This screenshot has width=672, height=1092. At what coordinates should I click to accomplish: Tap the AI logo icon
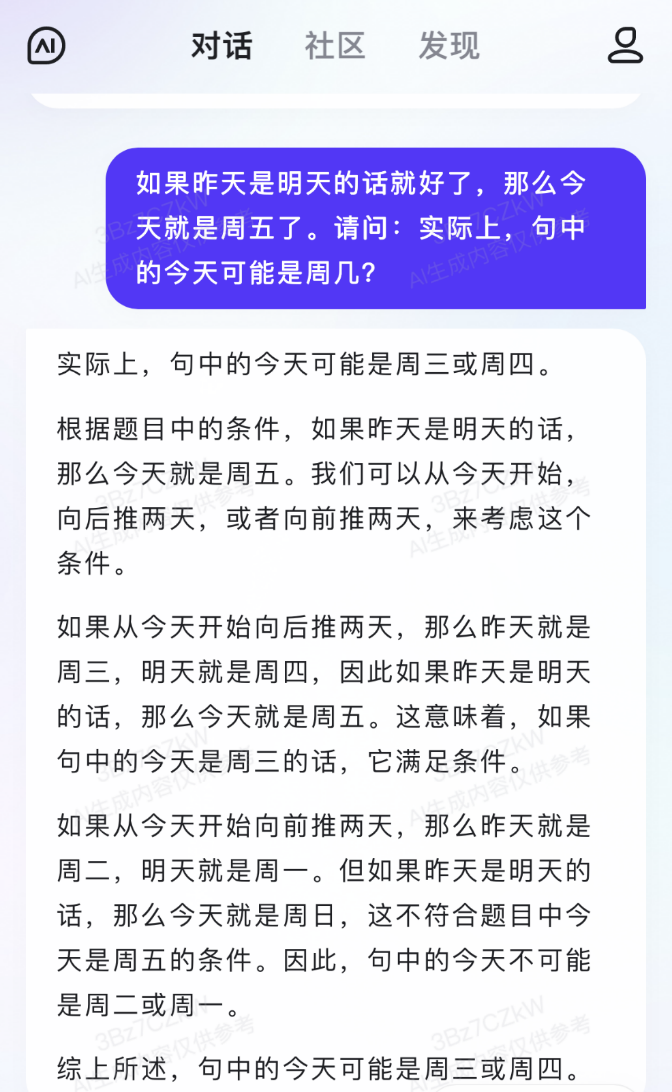[46, 46]
